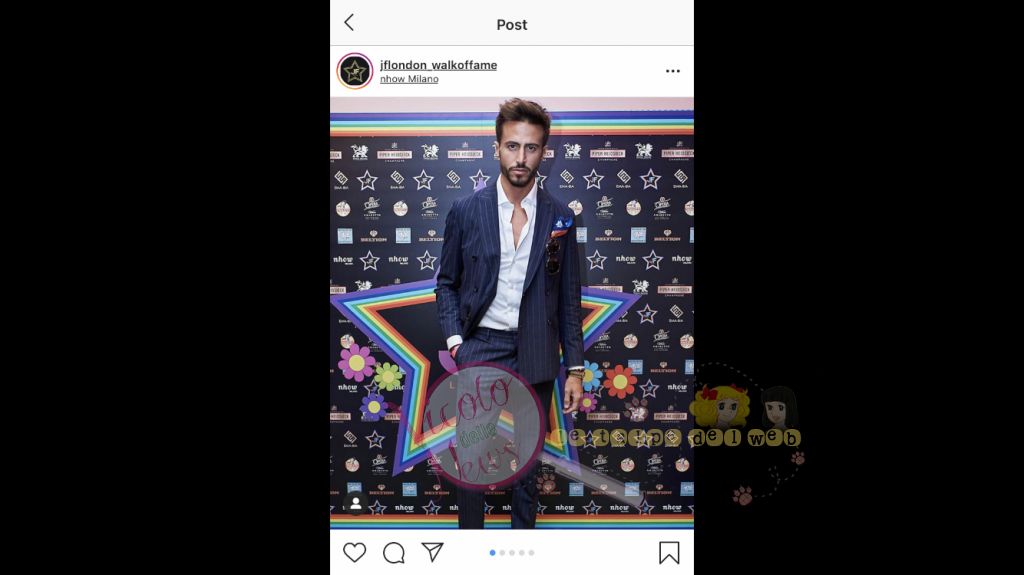Screen dimensions: 1024x575
Task: Like this post with the heart
Action: click(x=354, y=552)
